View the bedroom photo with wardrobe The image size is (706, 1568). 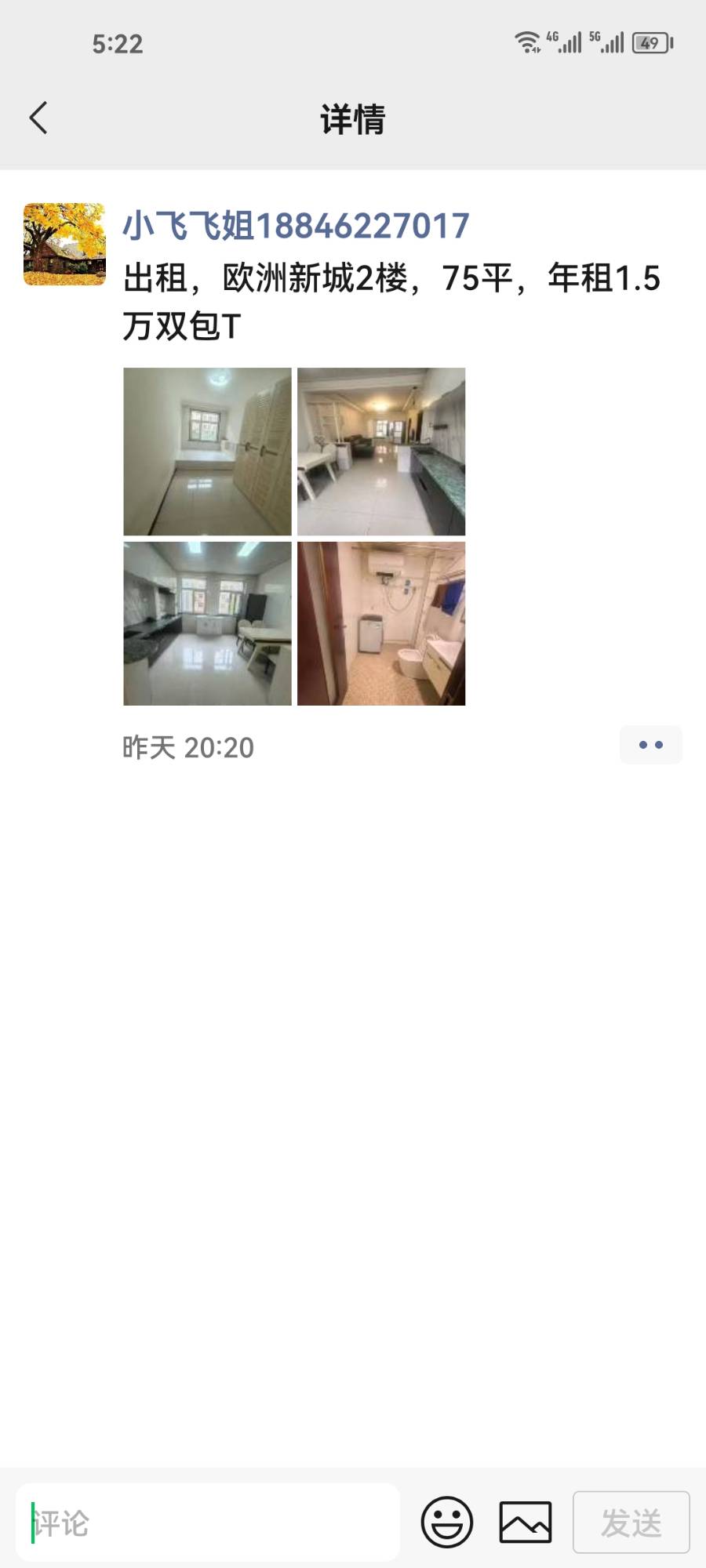pyautogui.click(x=207, y=452)
